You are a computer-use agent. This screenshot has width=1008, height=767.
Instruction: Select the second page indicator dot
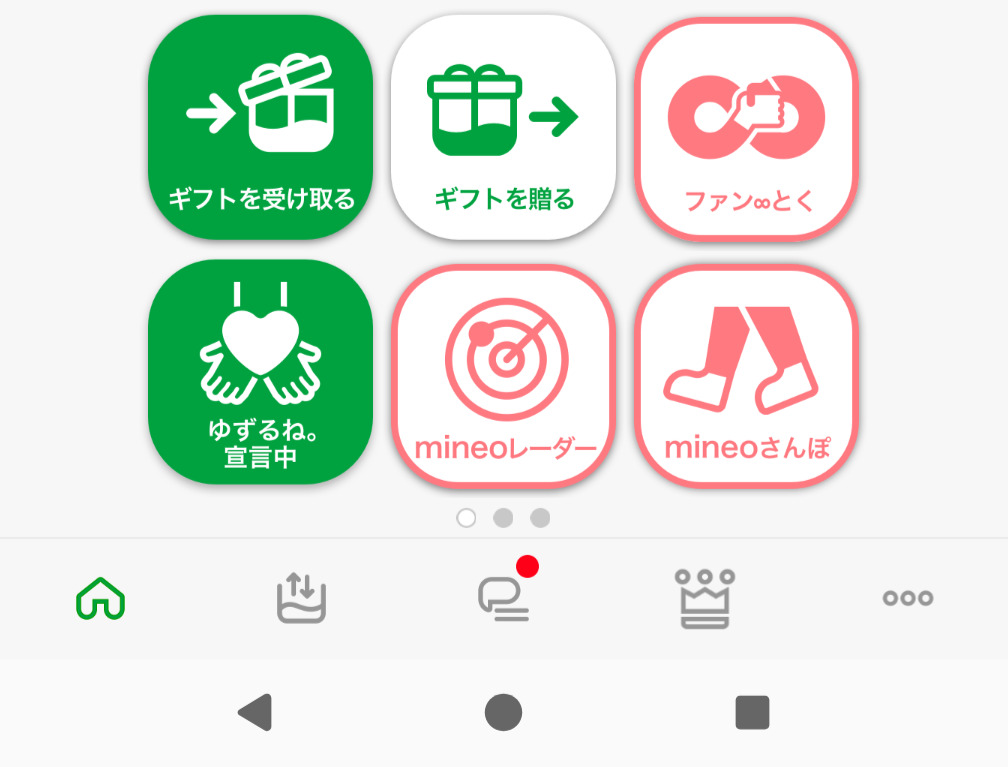click(503, 518)
